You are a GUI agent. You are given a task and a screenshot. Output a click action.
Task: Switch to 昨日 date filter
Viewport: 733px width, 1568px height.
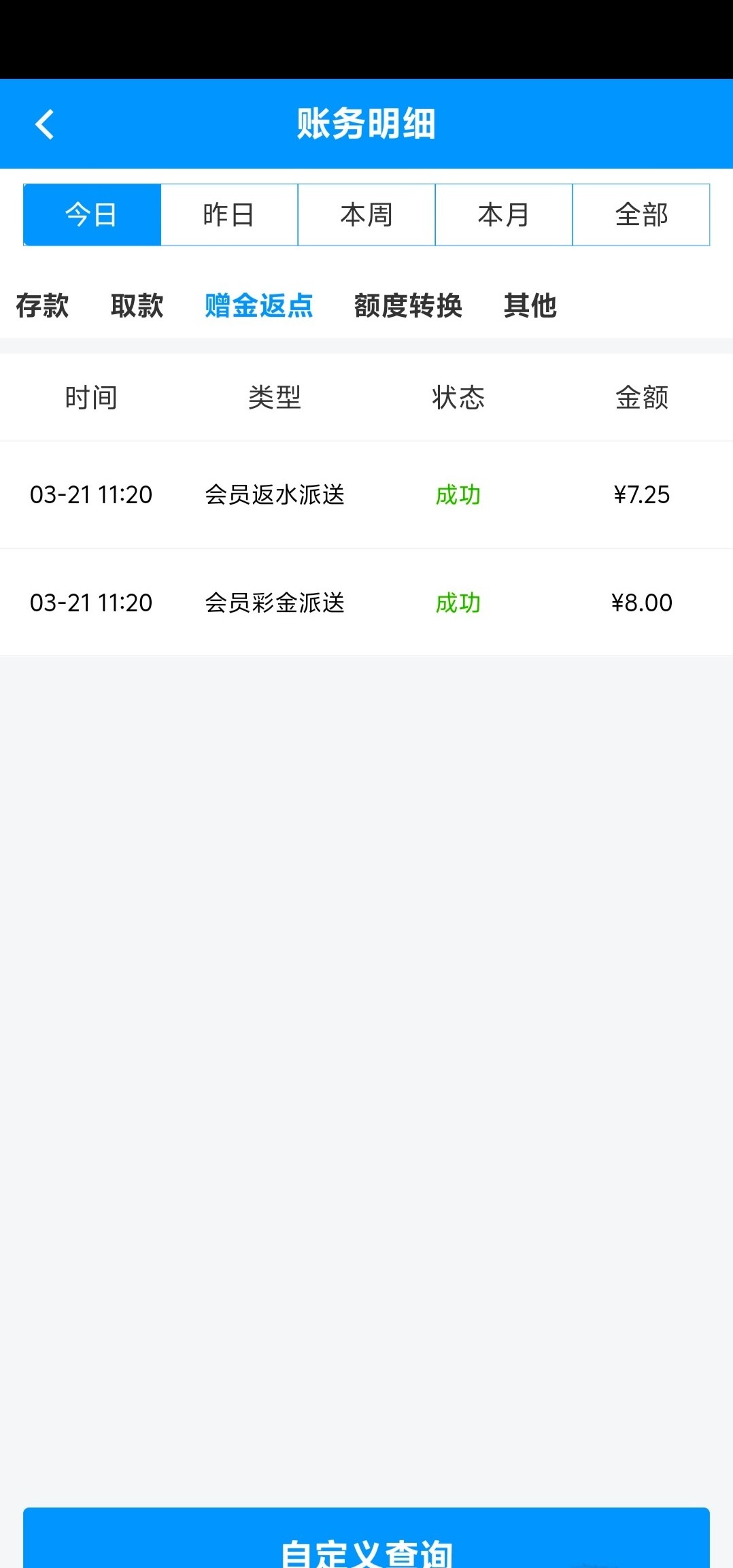pos(229,215)
